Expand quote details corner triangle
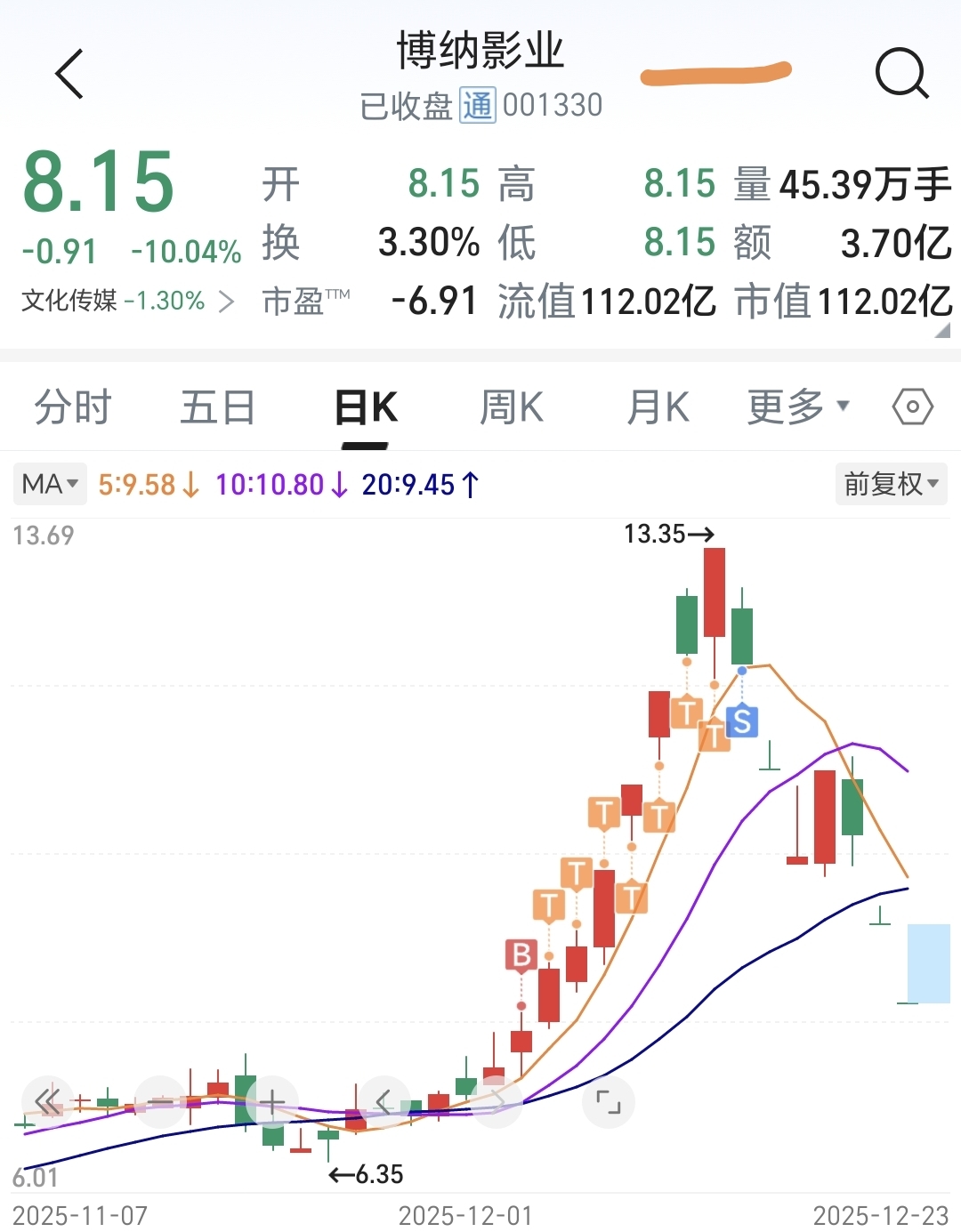Viewport: 961px width, 1232px height. (x=942, y=330)
